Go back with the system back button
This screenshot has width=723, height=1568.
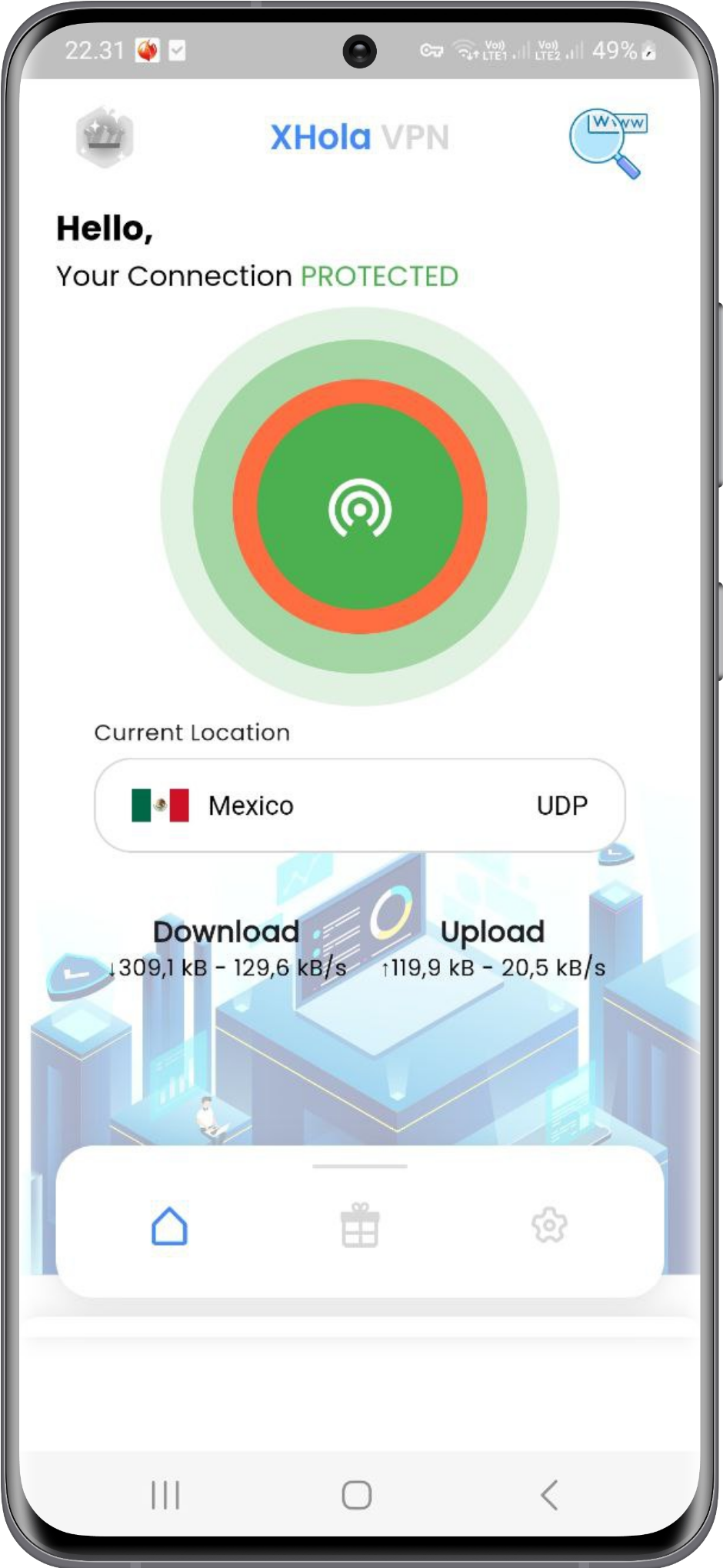549,1495
